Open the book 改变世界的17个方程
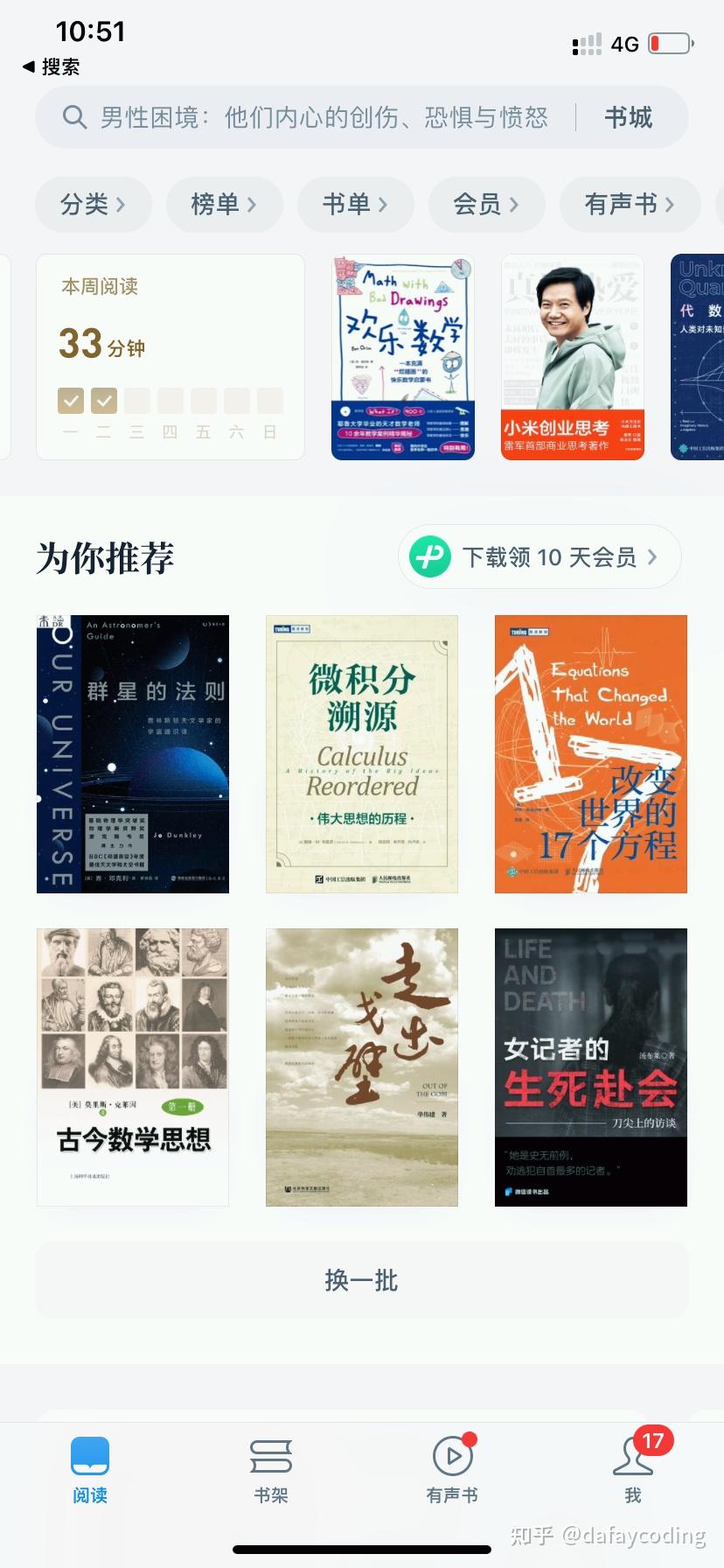The width and height of the screenshot is (724, 1568). [591, 754]
